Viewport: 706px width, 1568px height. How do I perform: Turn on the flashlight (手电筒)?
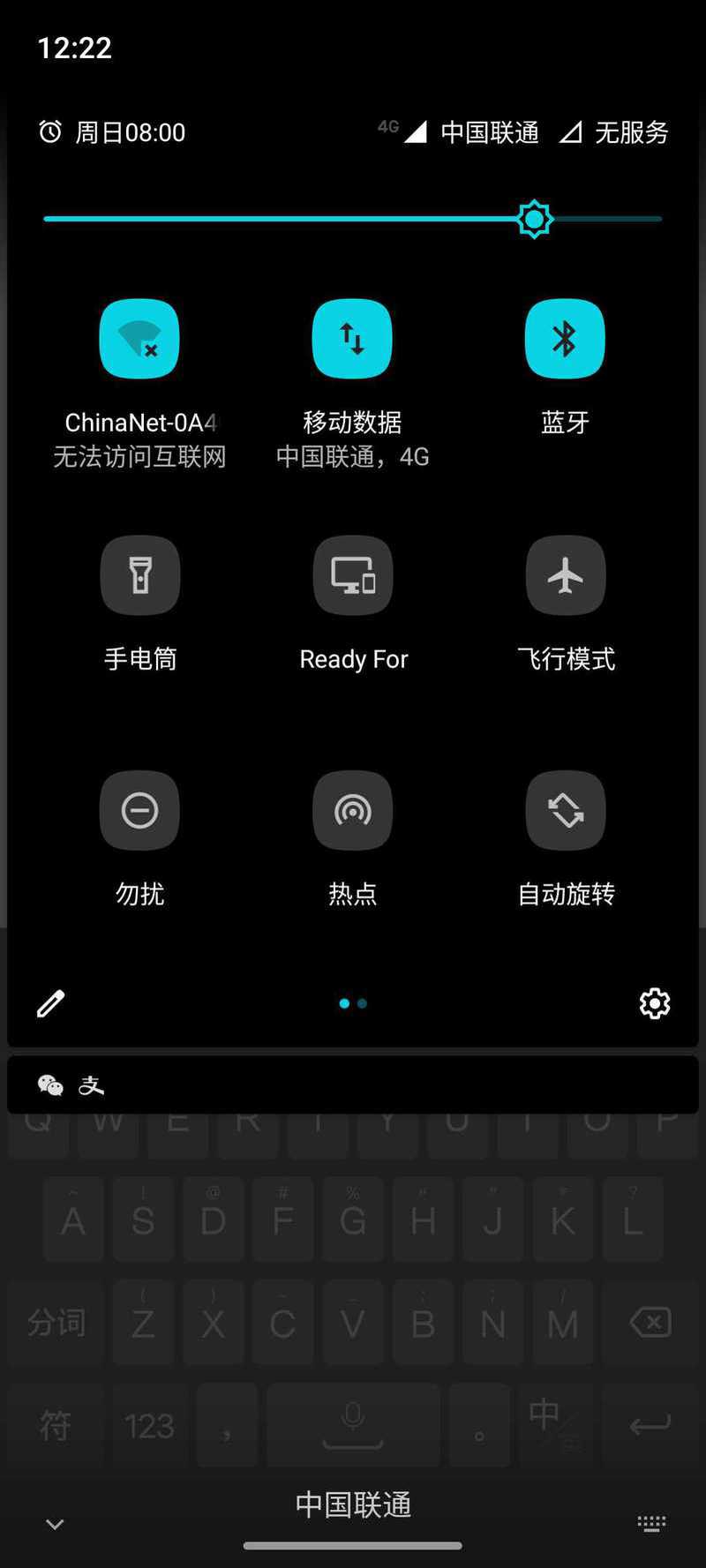(139, 574)
